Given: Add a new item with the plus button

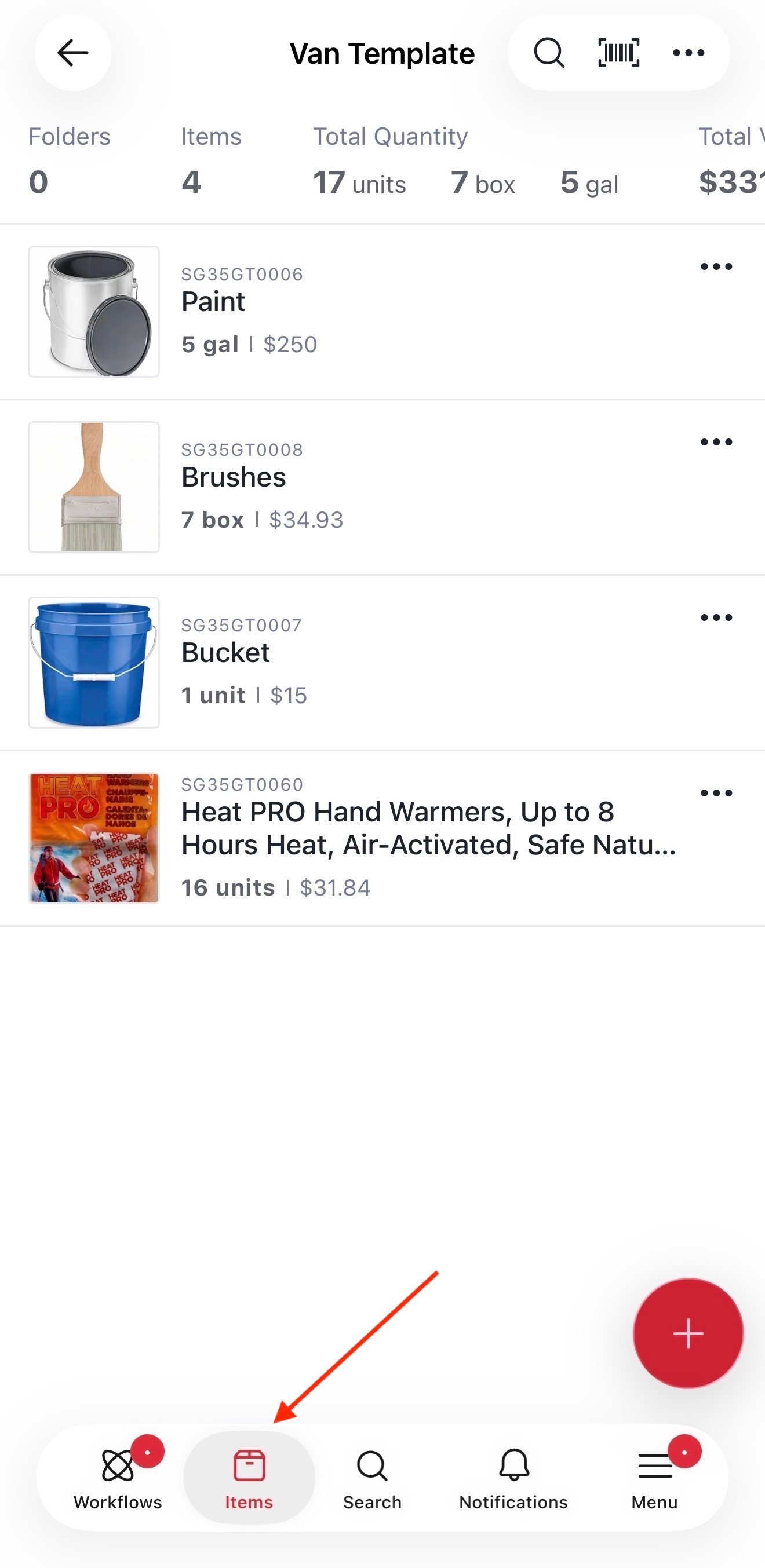Looking at the screenshot, I should tap(688, 1333).
